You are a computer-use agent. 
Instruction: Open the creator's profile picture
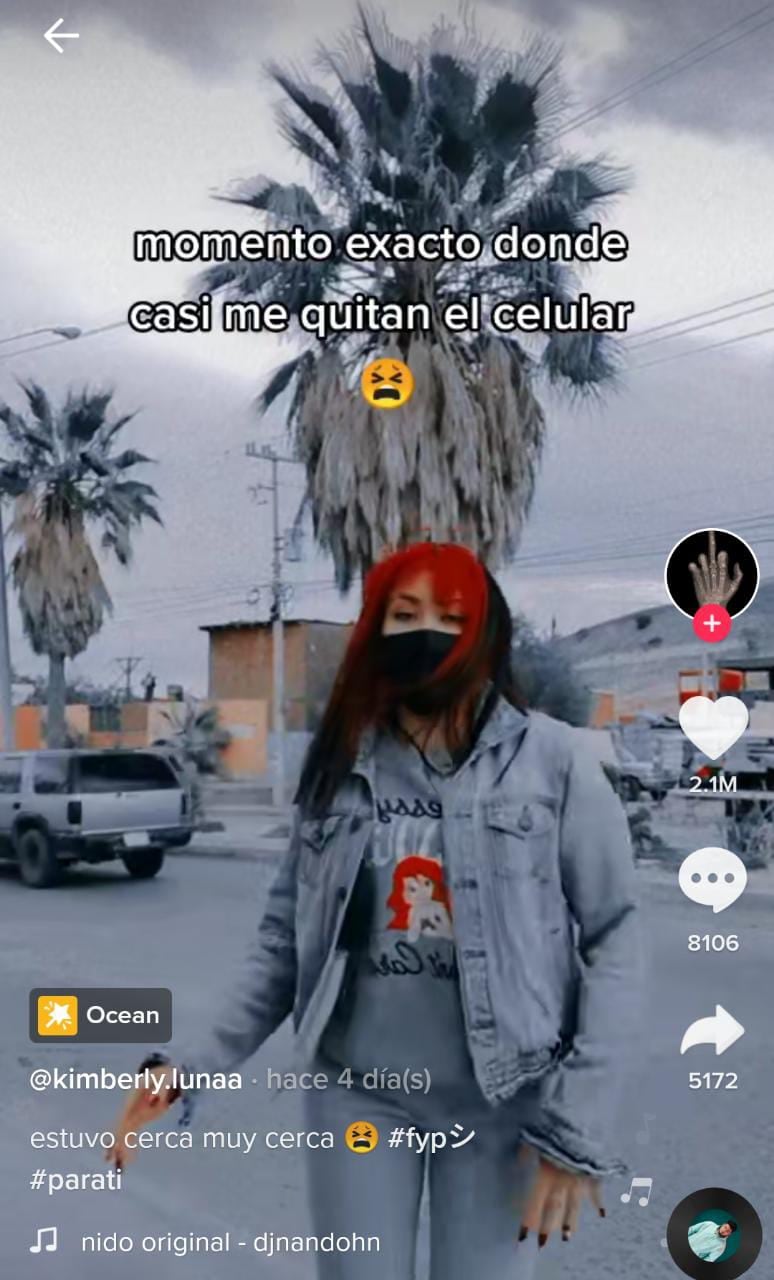712,574
